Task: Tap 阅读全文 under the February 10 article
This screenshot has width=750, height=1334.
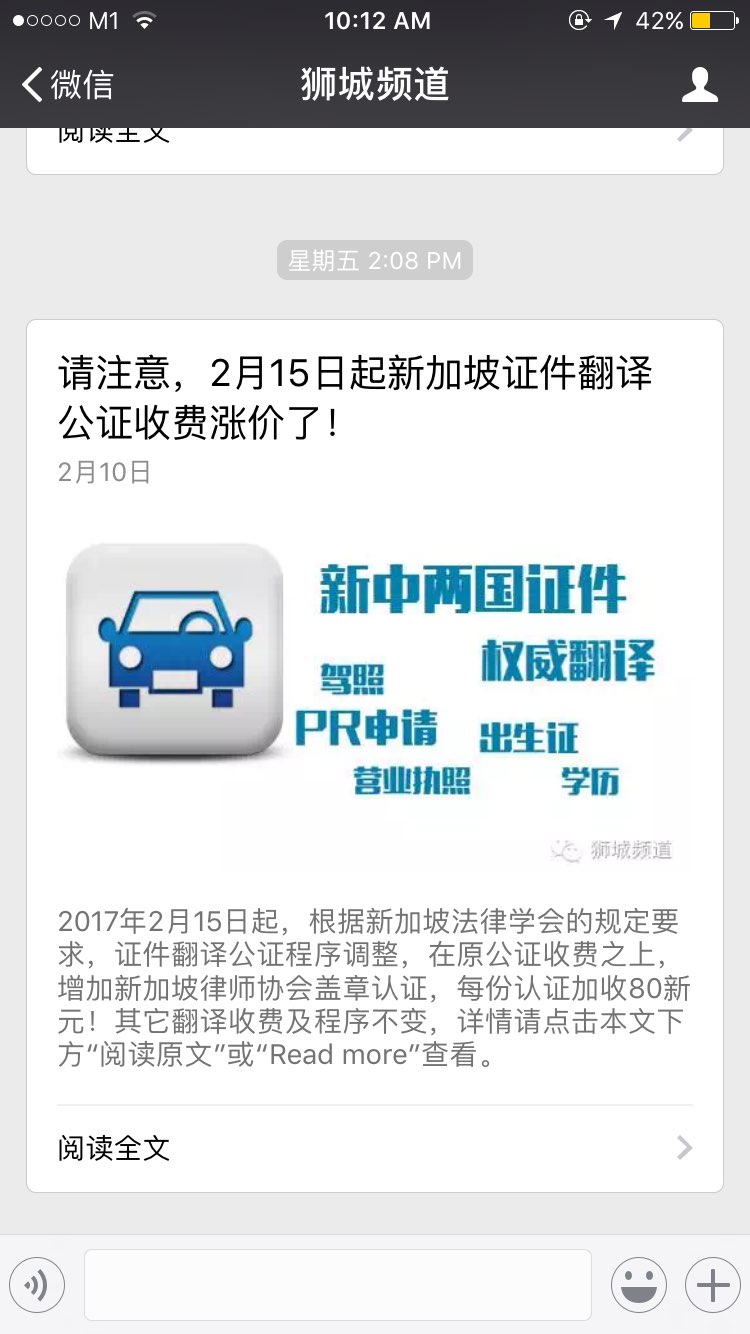Action: pos(374,1147)
